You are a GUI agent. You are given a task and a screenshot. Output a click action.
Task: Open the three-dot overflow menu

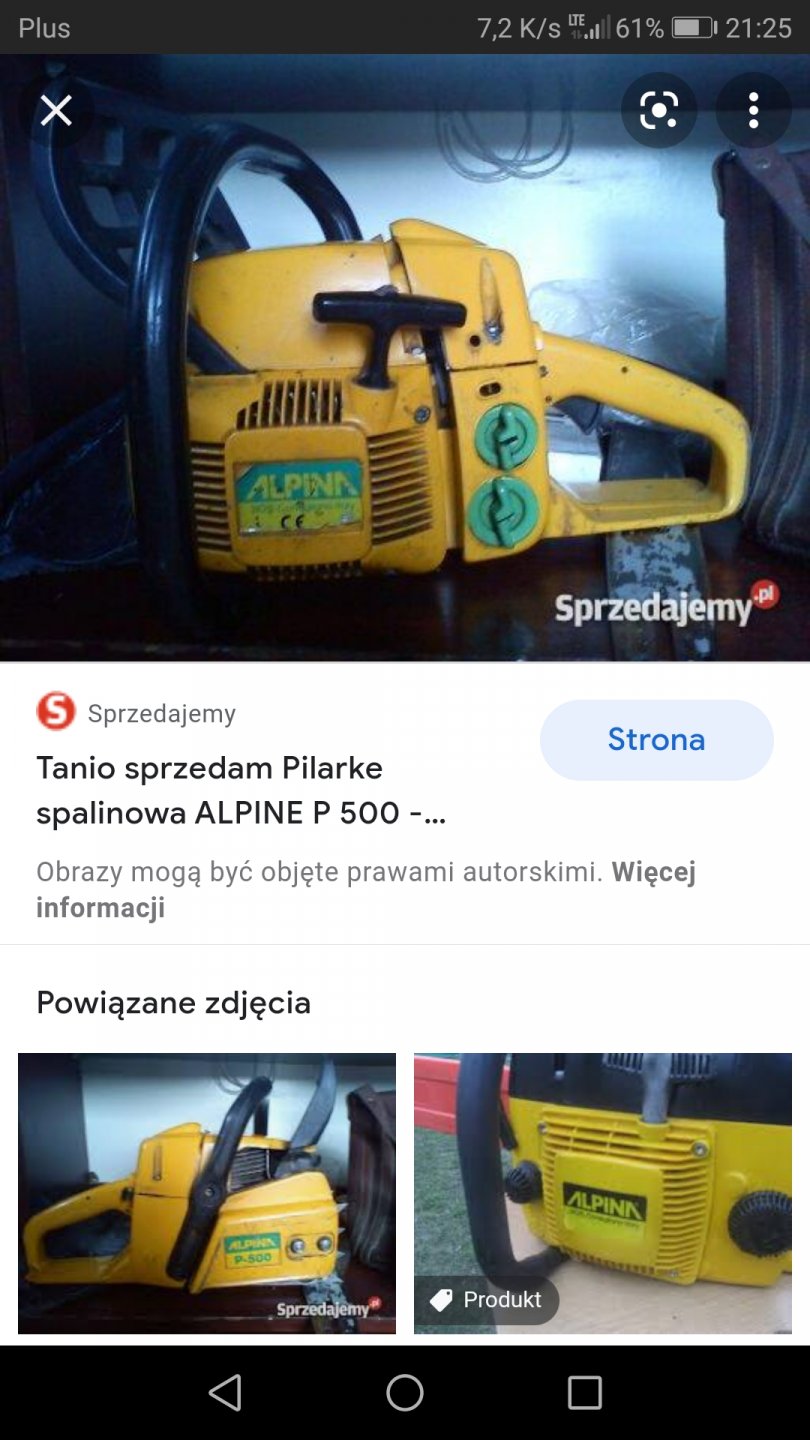pyautogui.click(x=753, y=110)
